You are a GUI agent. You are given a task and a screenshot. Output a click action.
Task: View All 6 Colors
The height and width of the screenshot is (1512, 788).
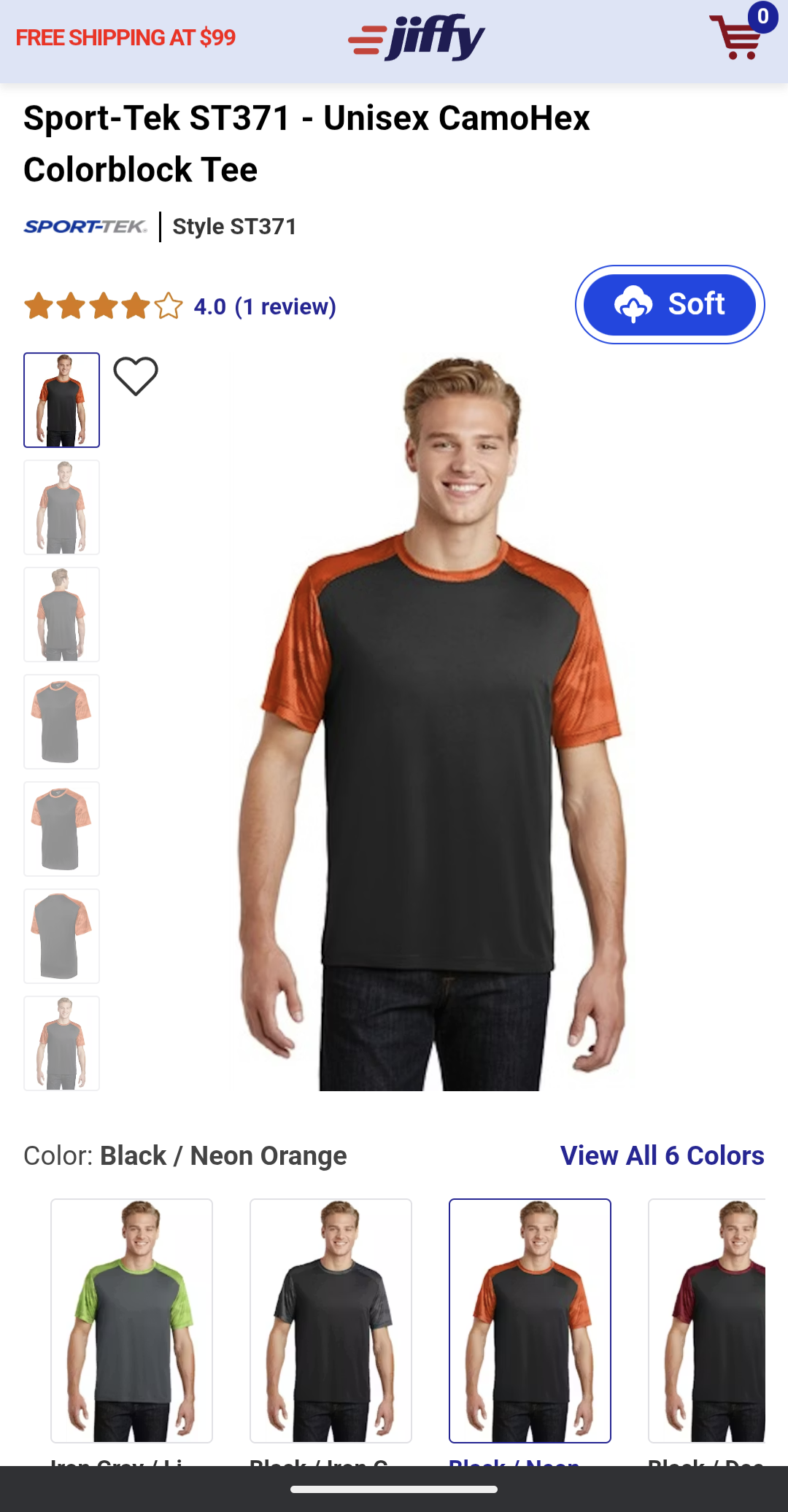pos(662,1155)
